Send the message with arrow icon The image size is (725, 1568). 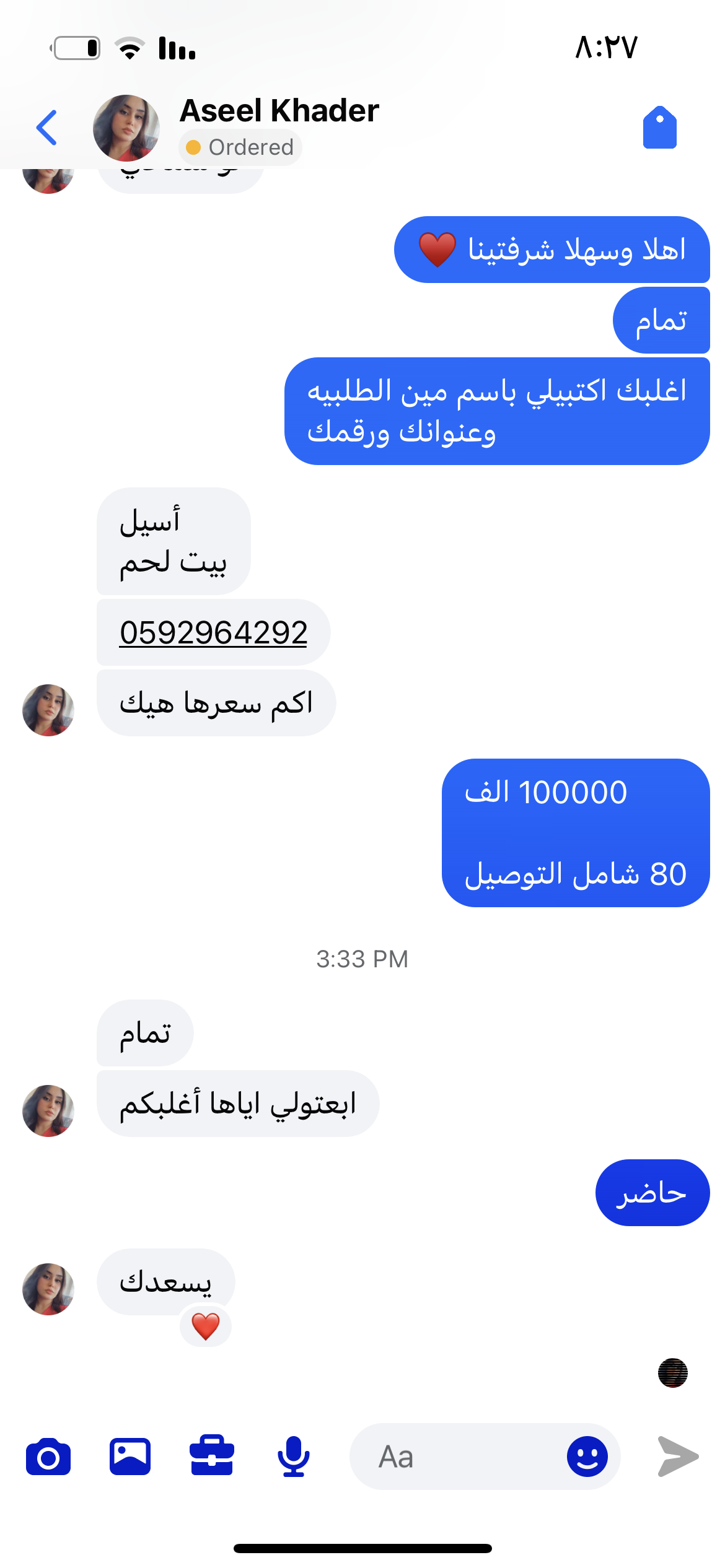tap(678, 1457)
